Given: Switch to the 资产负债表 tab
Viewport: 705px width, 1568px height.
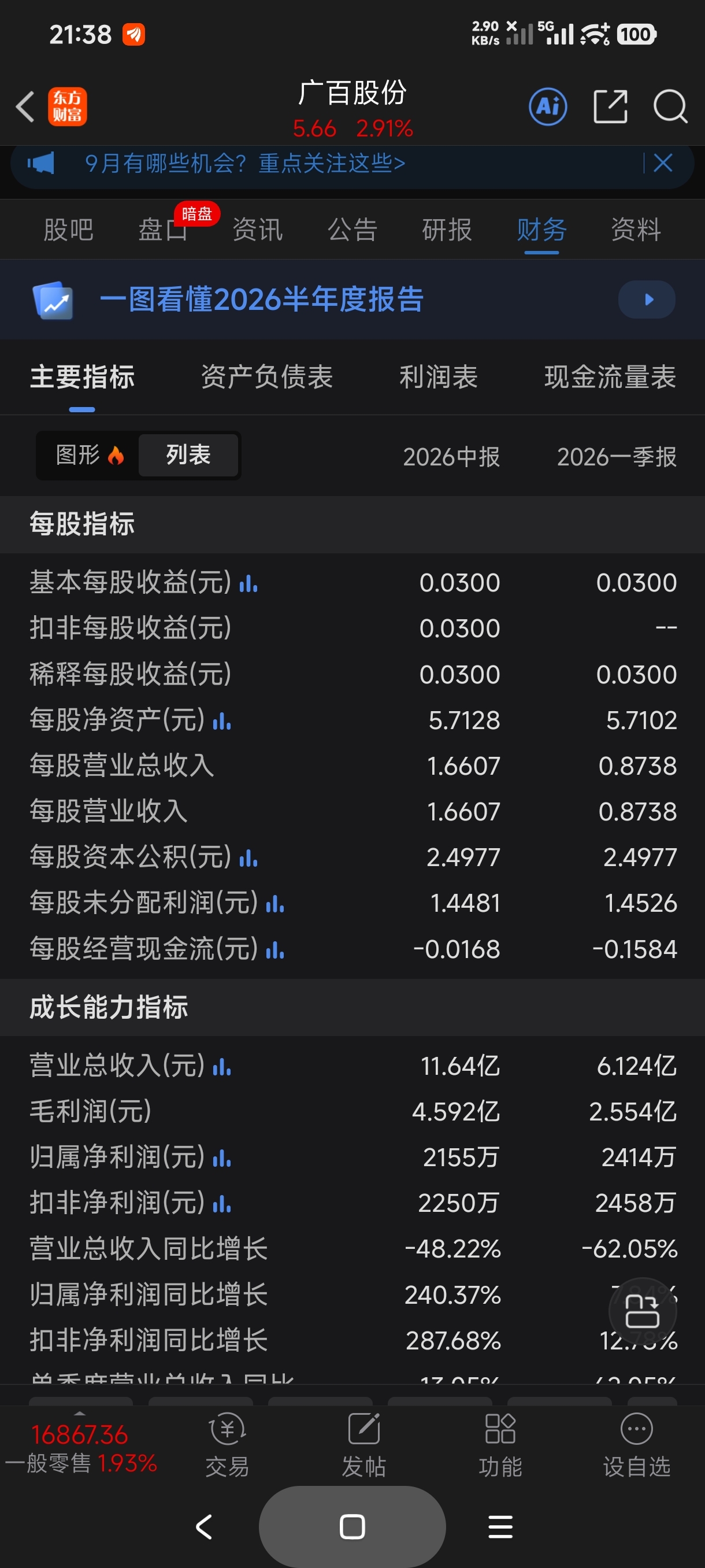Looking at the screenshot, I should [x=266, y=377].
